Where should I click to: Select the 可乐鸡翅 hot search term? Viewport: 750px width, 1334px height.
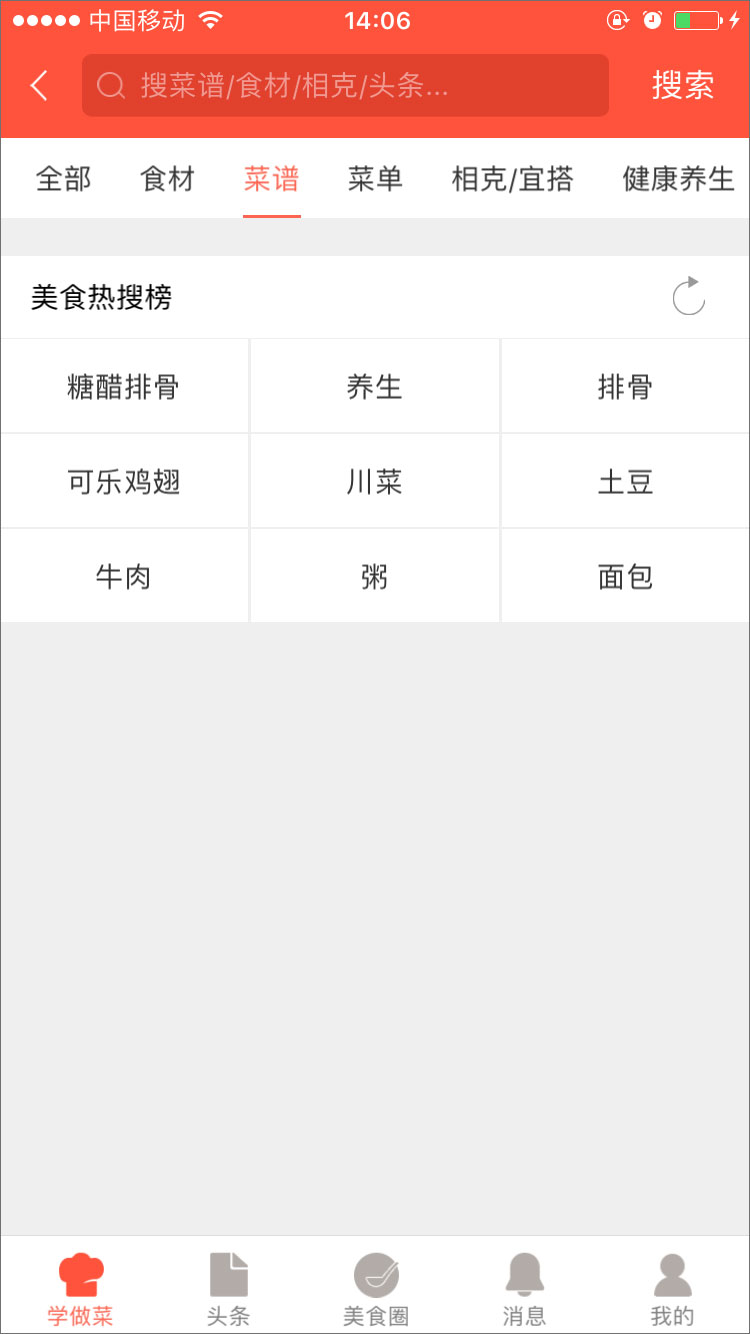point(124,481)
